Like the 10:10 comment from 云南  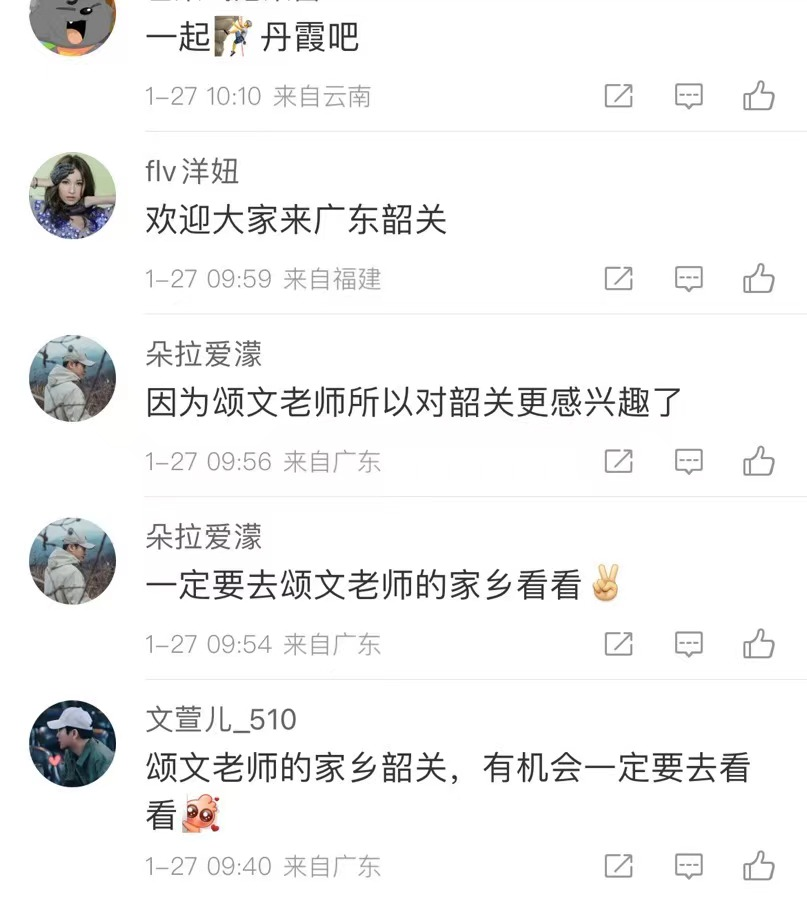[759, 96]
